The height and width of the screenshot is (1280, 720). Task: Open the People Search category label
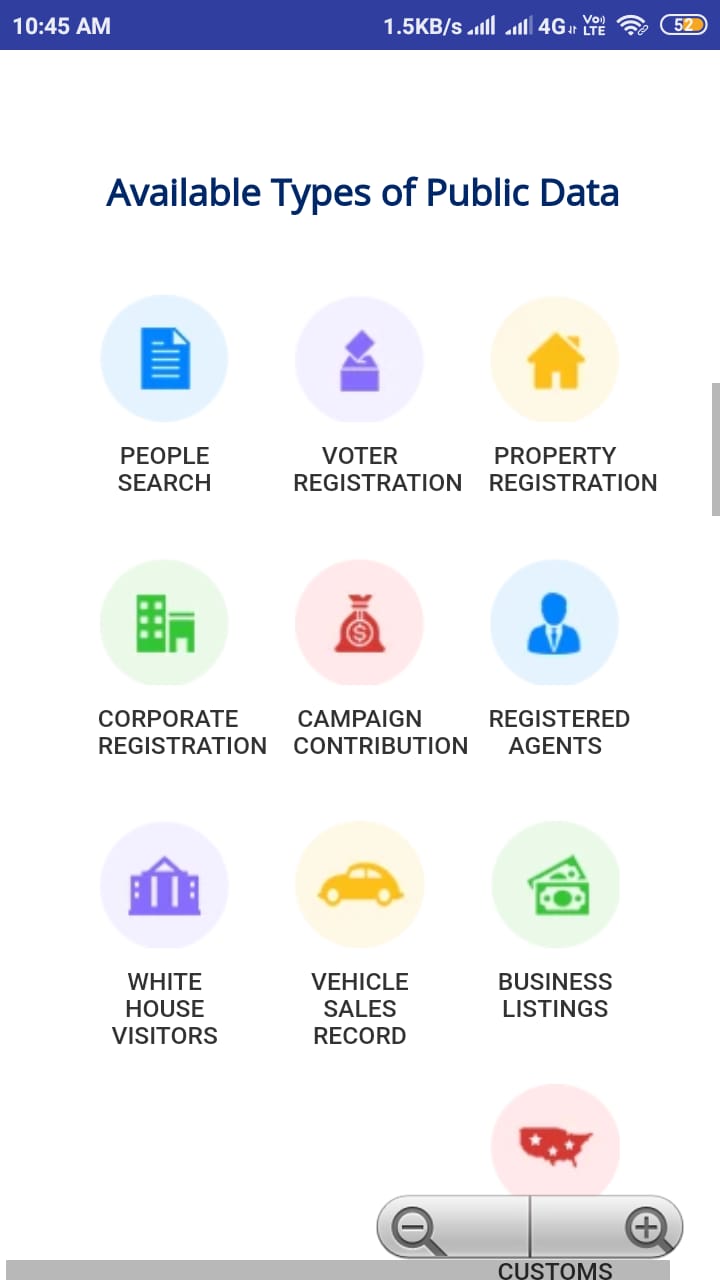click(x=164, y=469)
